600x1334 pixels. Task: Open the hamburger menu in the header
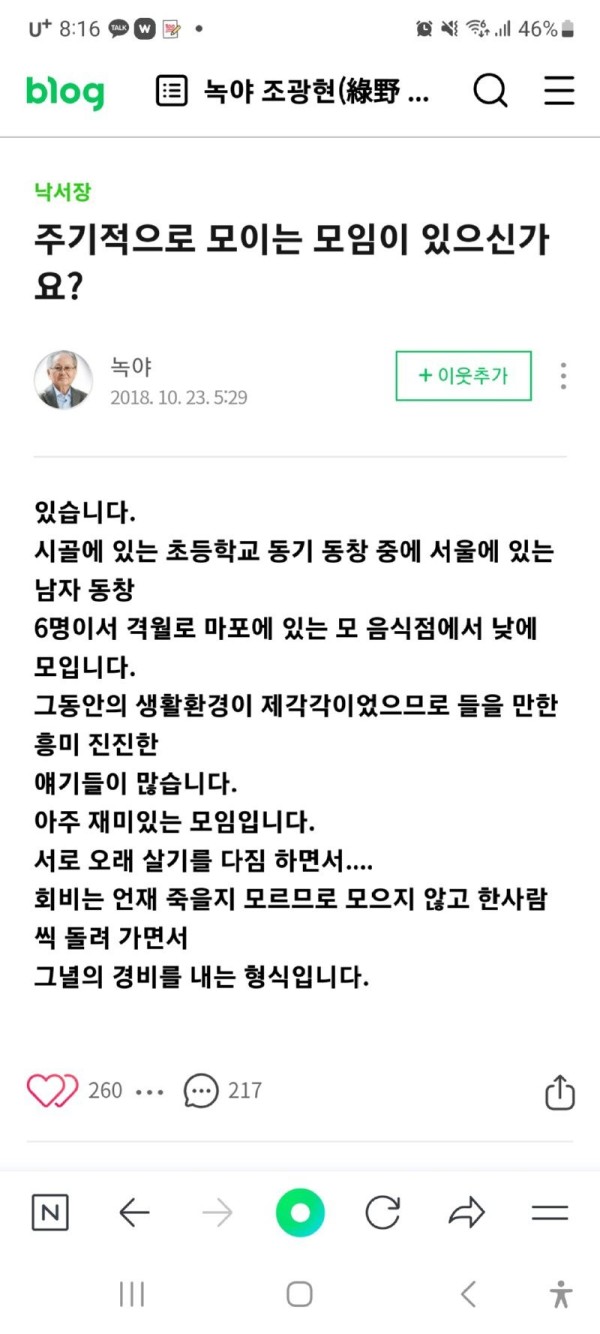pos(559,92)
